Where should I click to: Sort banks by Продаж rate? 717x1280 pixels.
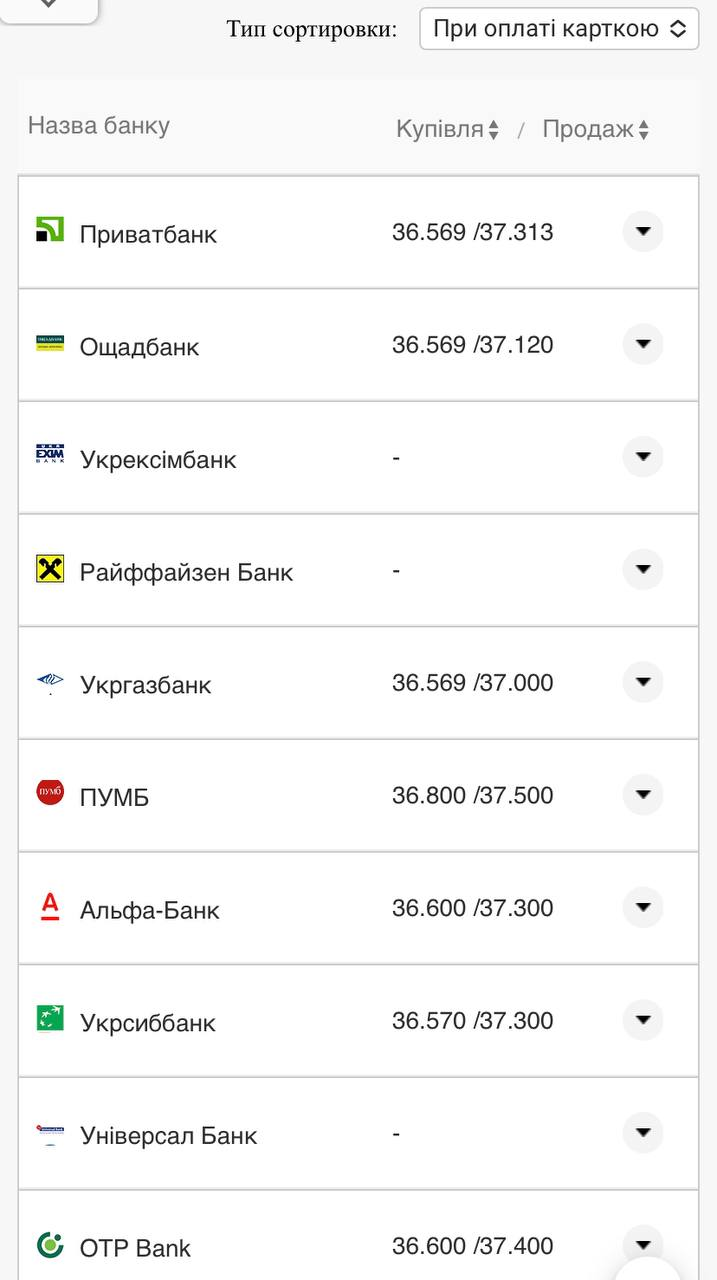[x=595, y=130]
